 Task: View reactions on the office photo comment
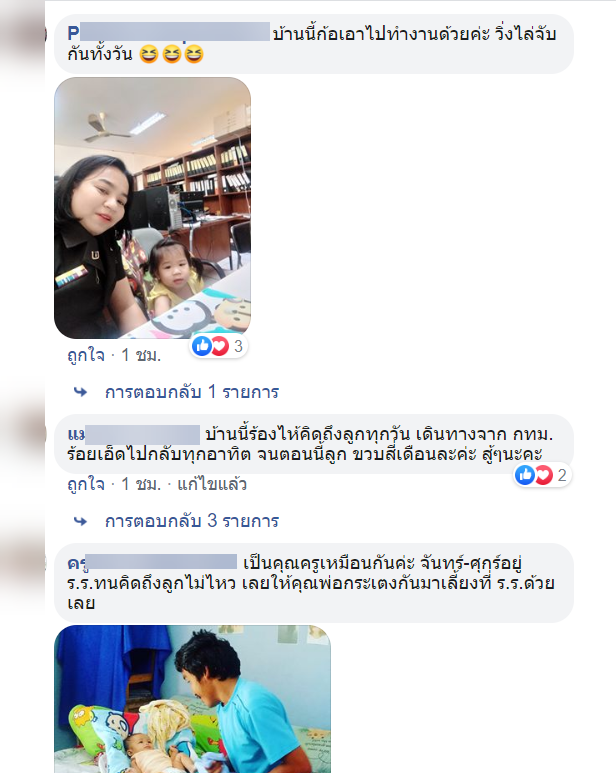[x=217, y=346]
